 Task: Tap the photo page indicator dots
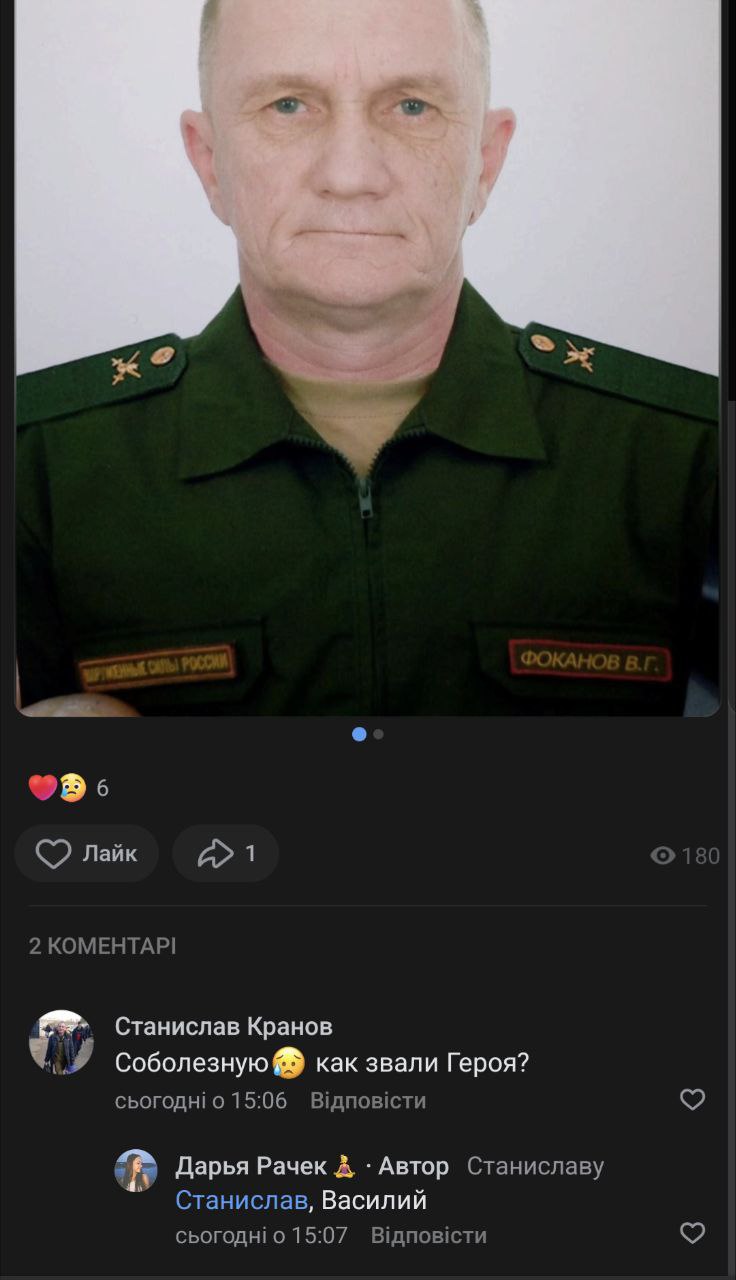pyautogui.click(x=368, y=734)
